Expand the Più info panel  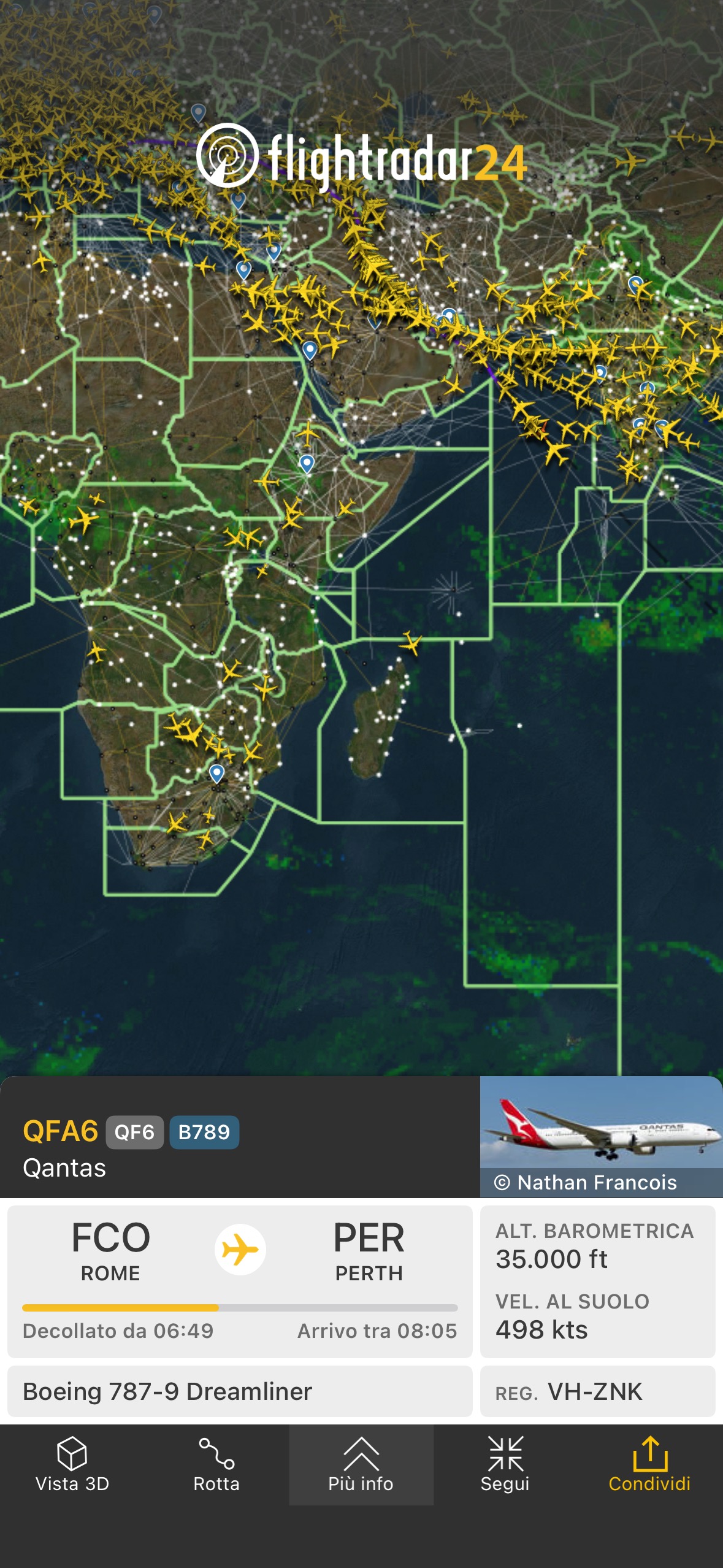click(x=361, y=1464)
